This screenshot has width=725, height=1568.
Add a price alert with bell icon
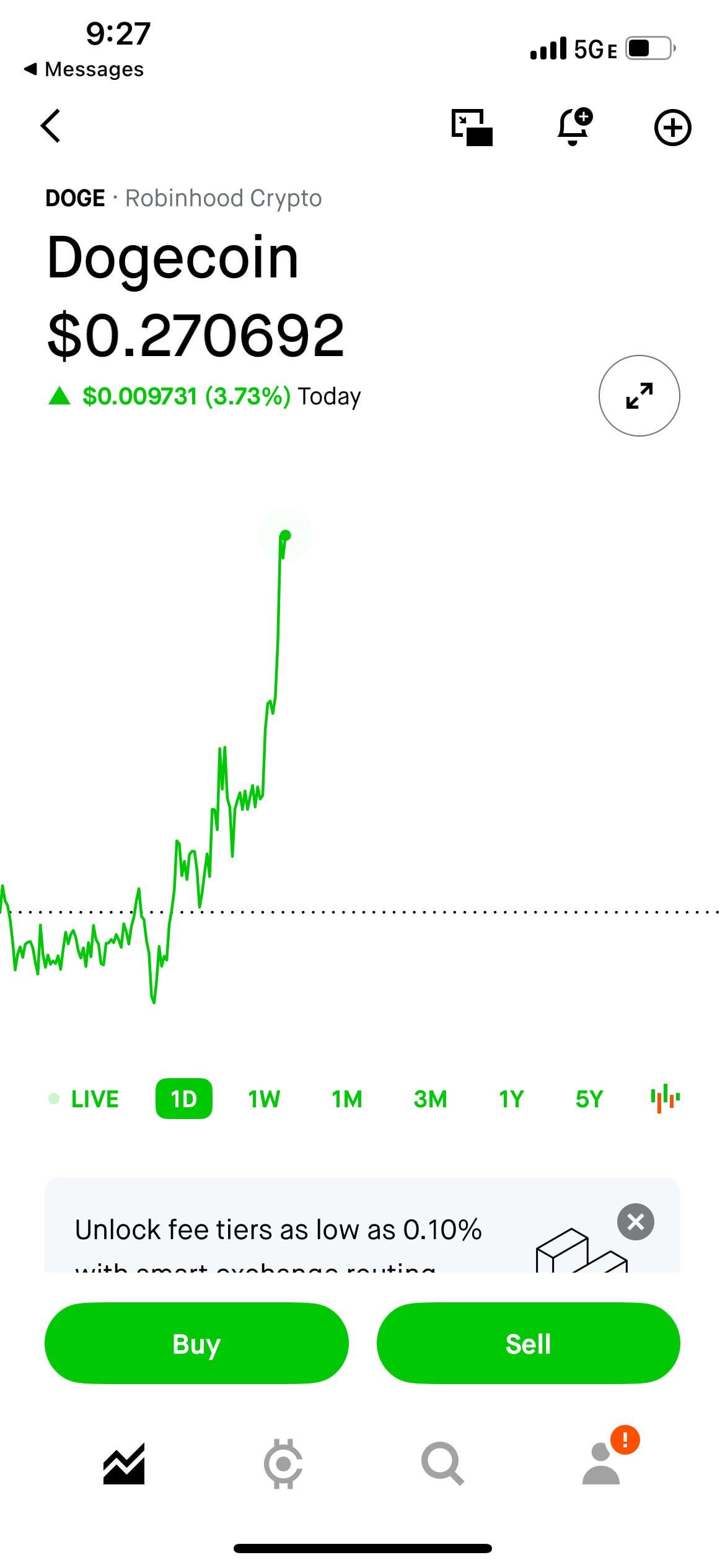pos(574,126)
